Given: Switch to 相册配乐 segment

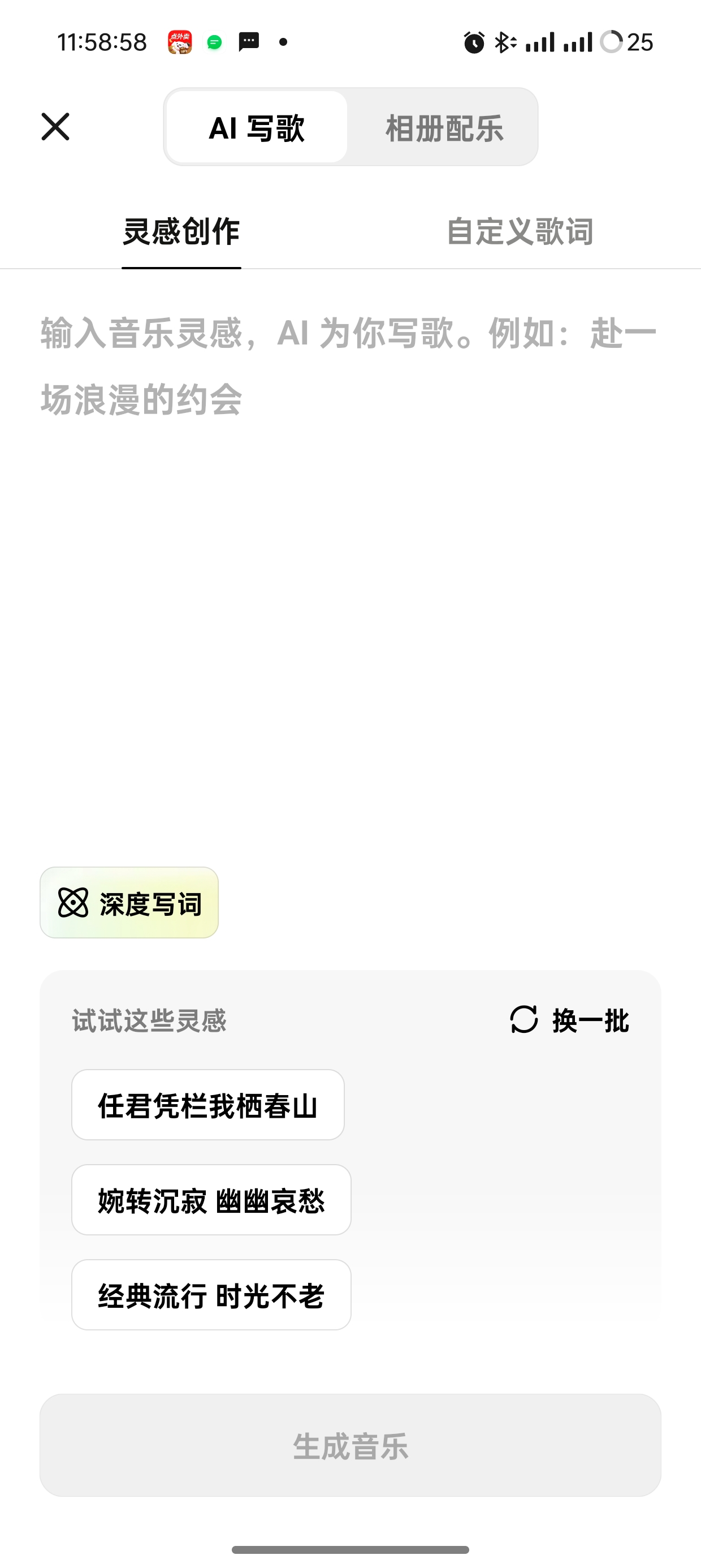Looking at the screenshot, I should 444,127.
